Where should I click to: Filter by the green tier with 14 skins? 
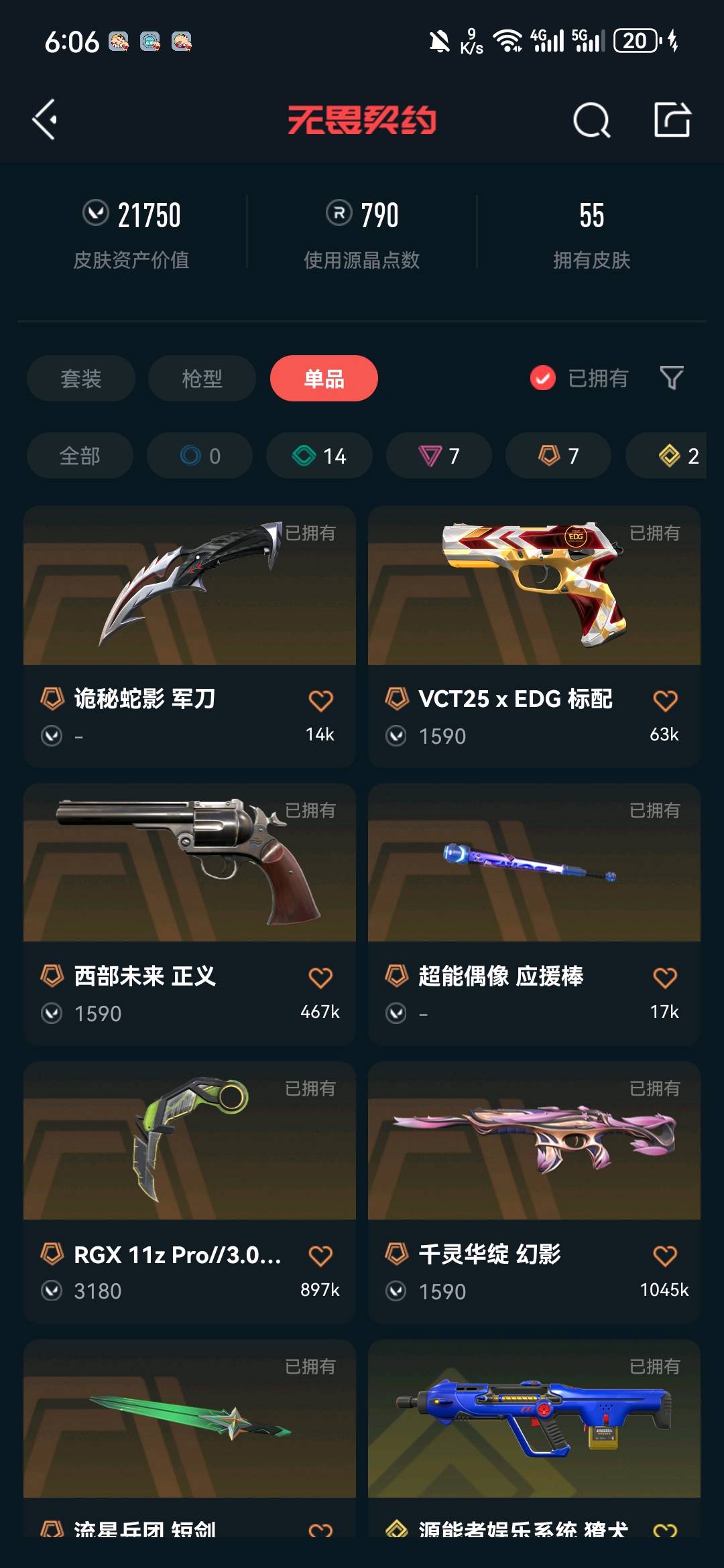click(319, 456)
